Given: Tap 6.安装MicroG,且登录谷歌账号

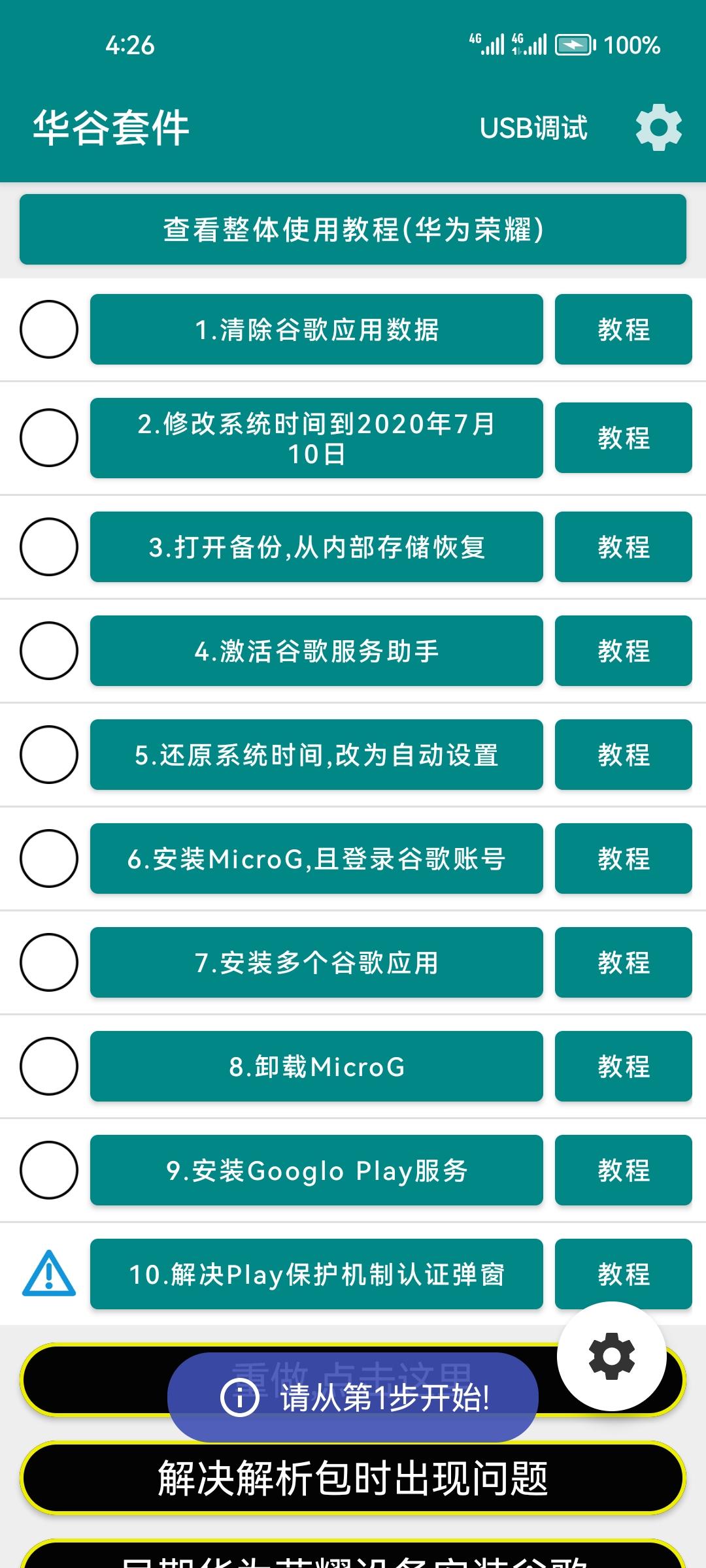Looking at the screenshot, I should tap(316, 858).
